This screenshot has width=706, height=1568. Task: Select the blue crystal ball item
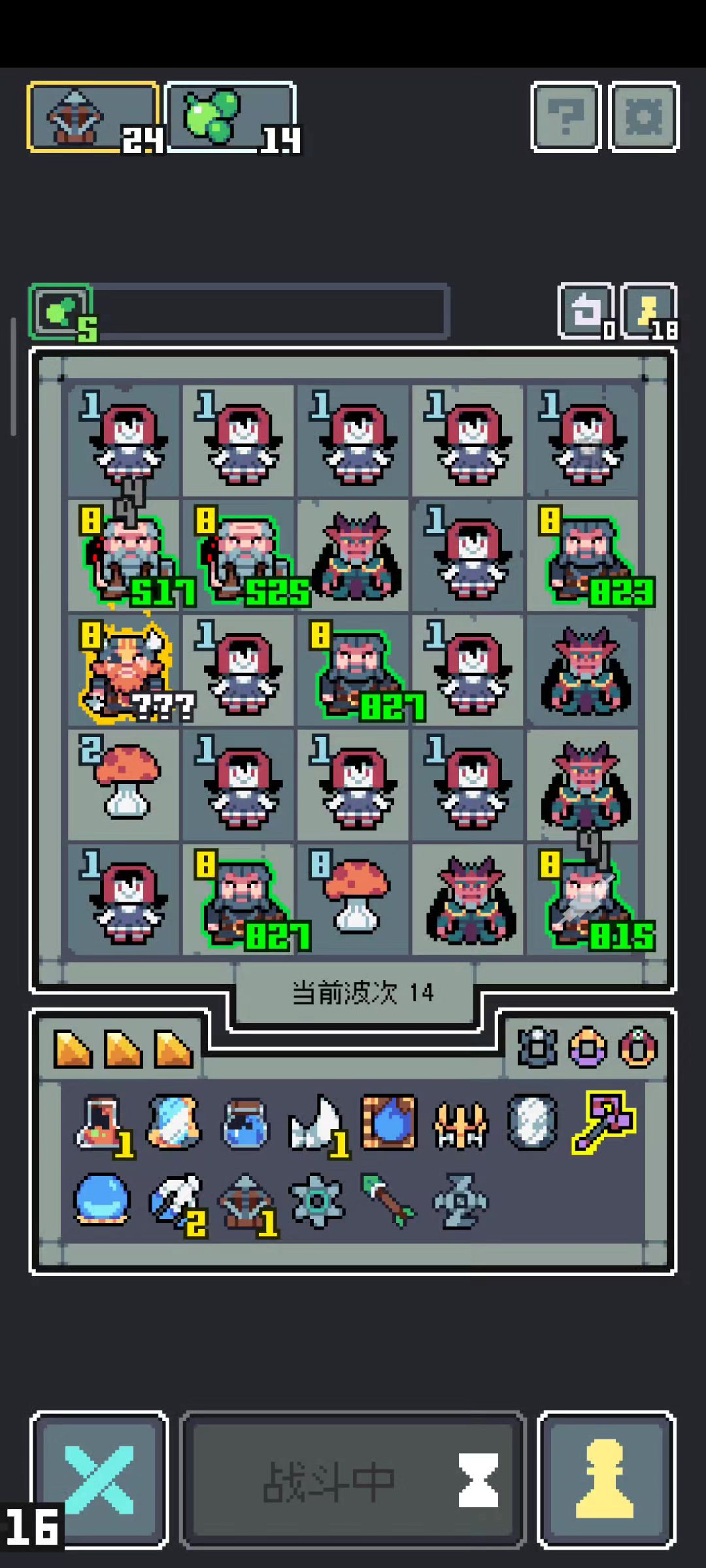pyautogui.click(x=101, y=1201)
